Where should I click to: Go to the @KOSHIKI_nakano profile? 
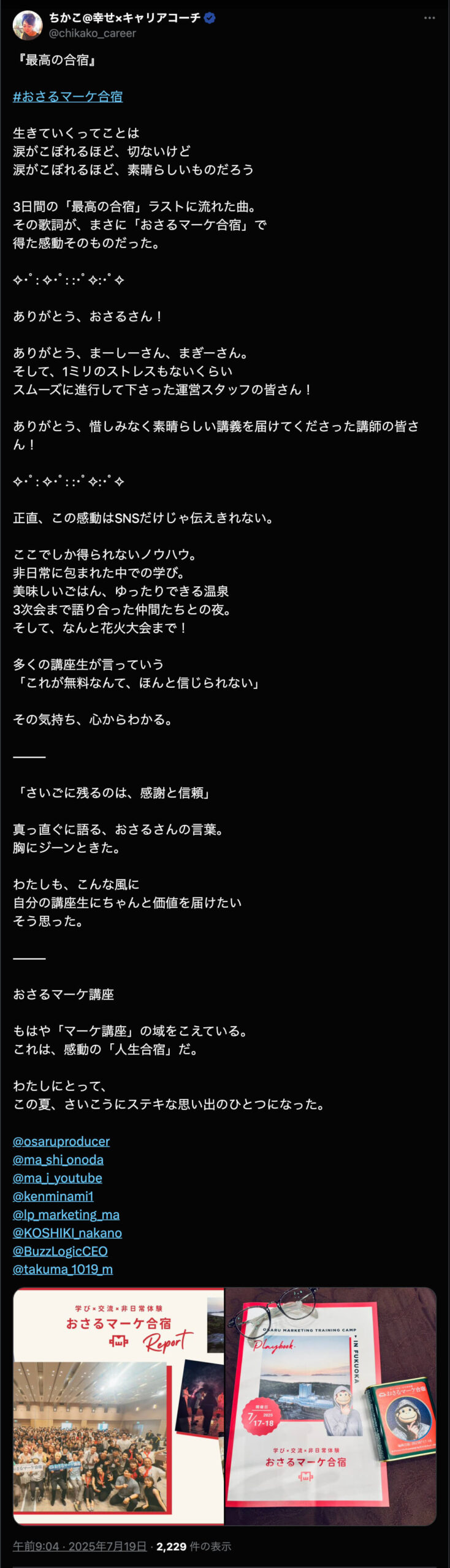point(67,1232)
